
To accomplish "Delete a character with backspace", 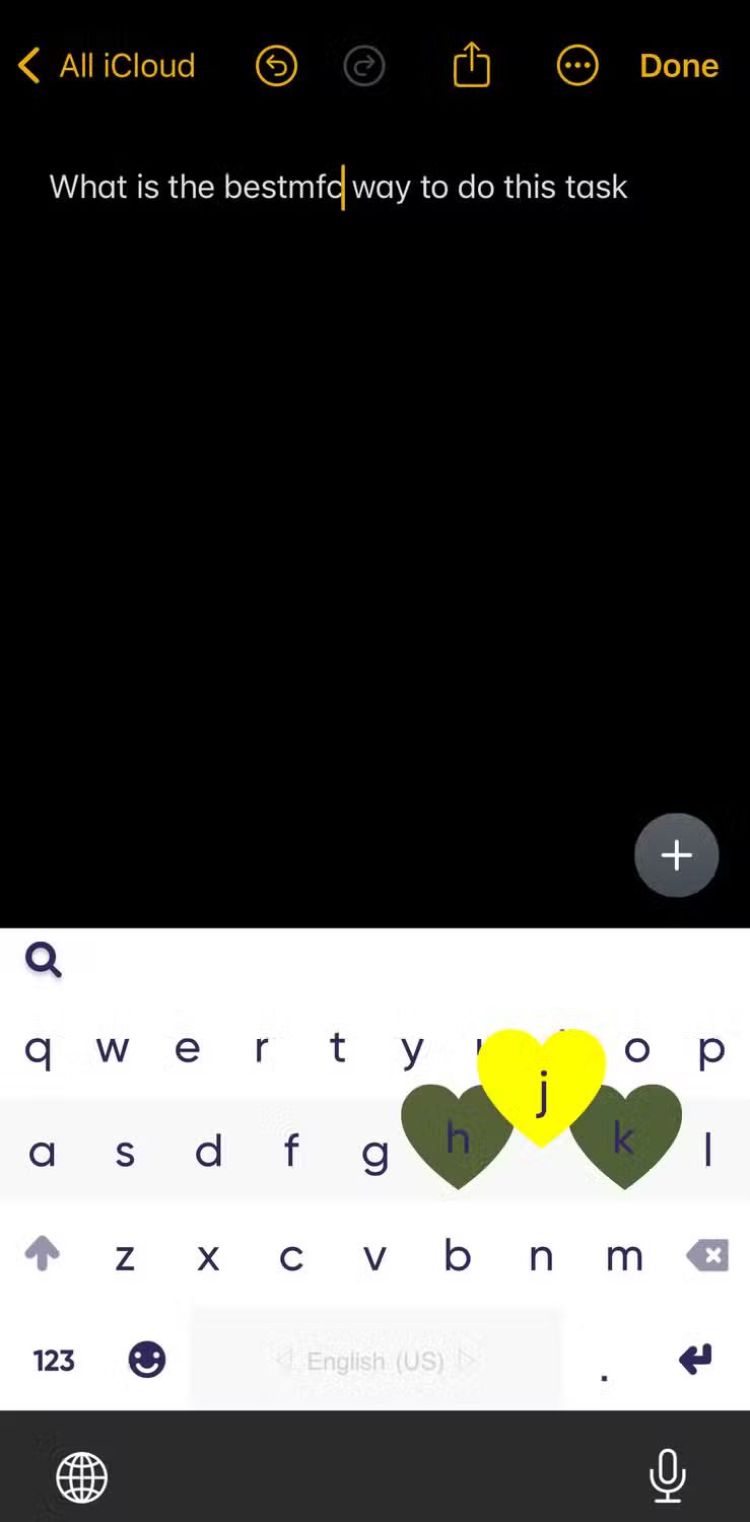I will click(707, 1255).
